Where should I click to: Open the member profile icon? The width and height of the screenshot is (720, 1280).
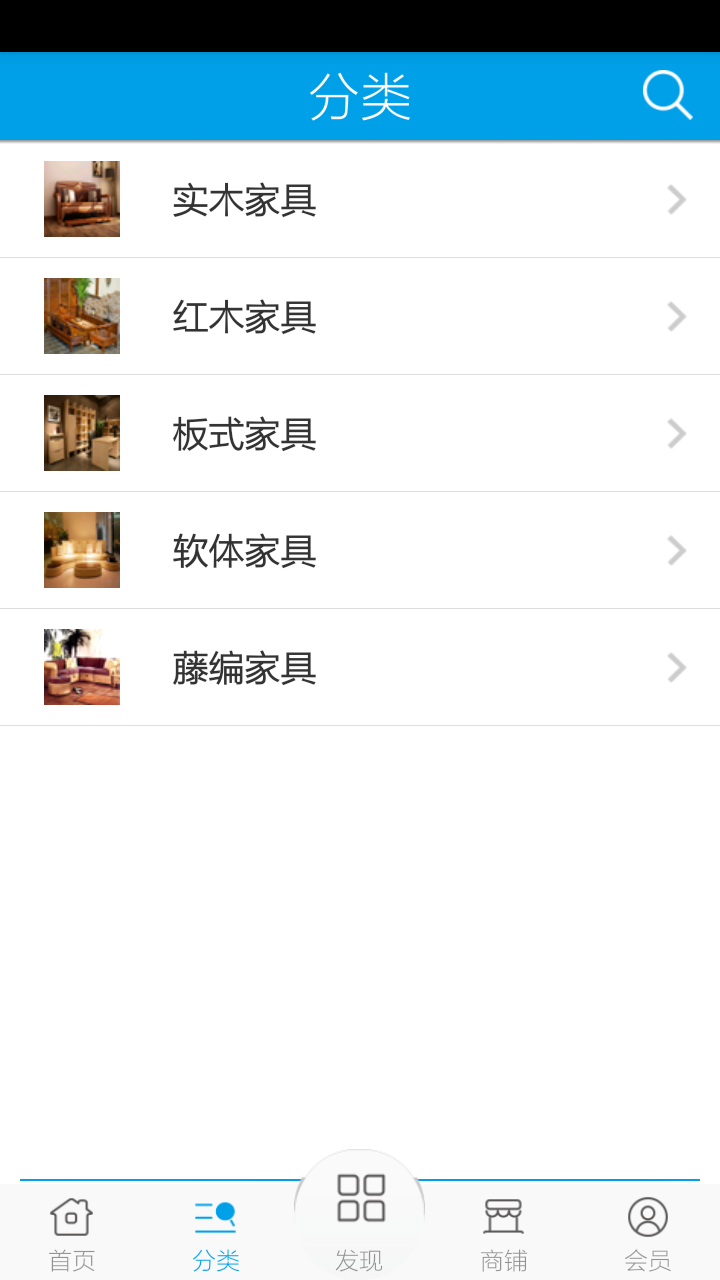point(647,1216)
